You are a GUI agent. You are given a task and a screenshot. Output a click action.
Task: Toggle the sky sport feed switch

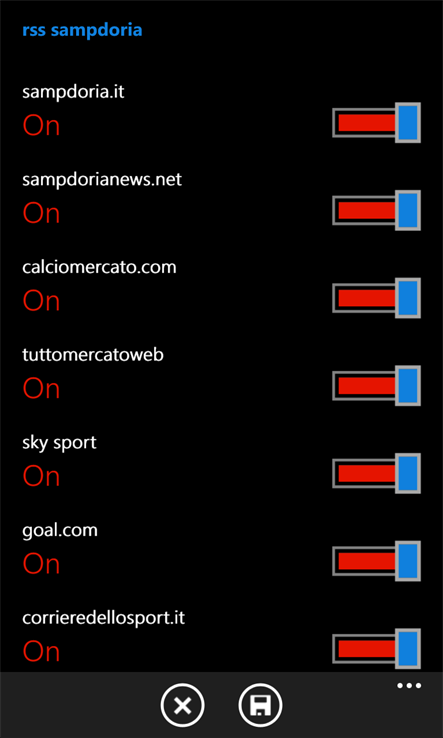(x=376, y=473)
